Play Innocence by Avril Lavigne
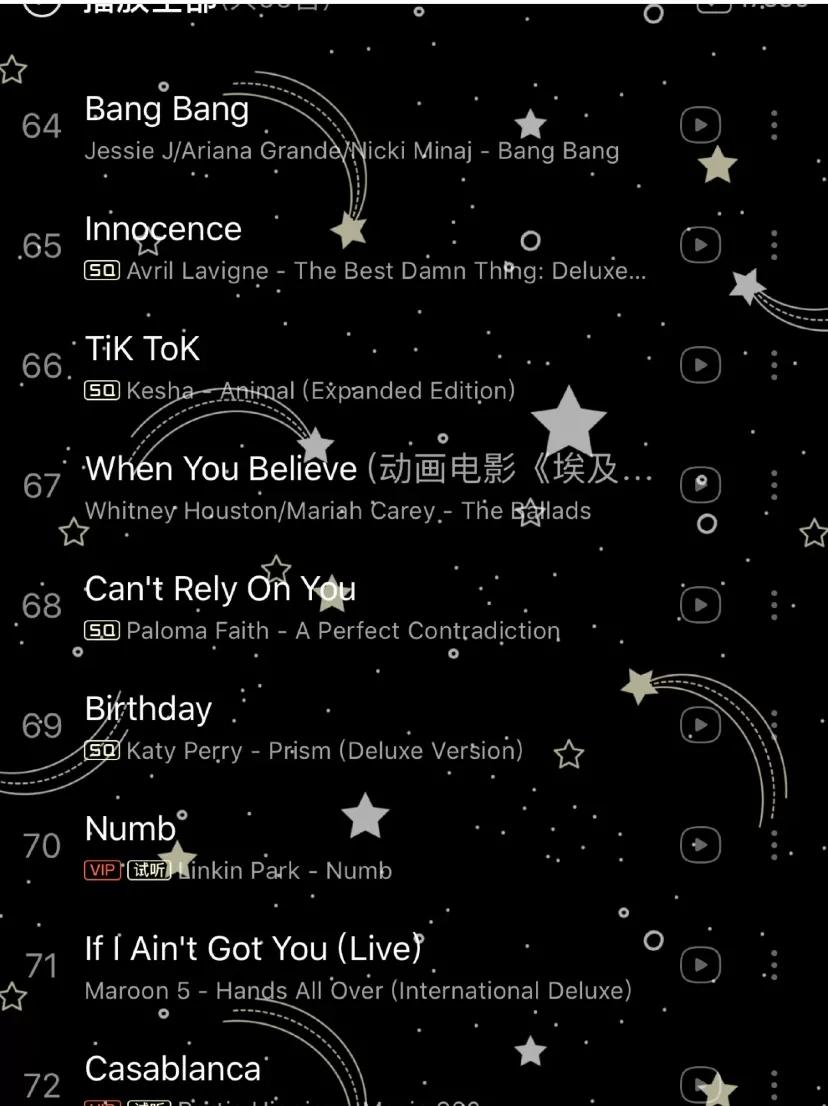 (163, 229)
